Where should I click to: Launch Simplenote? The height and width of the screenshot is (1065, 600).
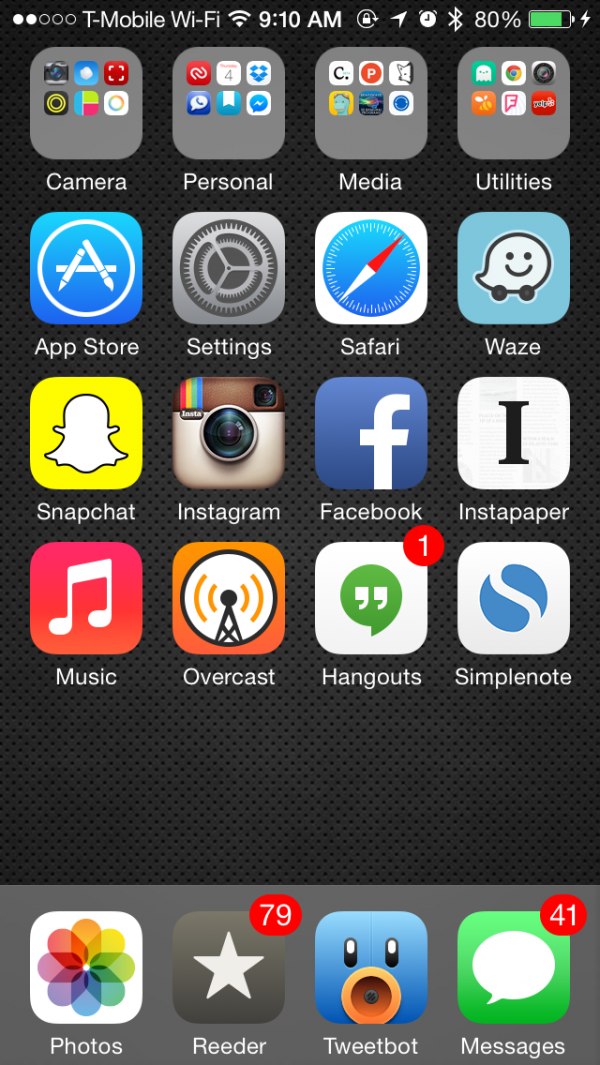513,598
